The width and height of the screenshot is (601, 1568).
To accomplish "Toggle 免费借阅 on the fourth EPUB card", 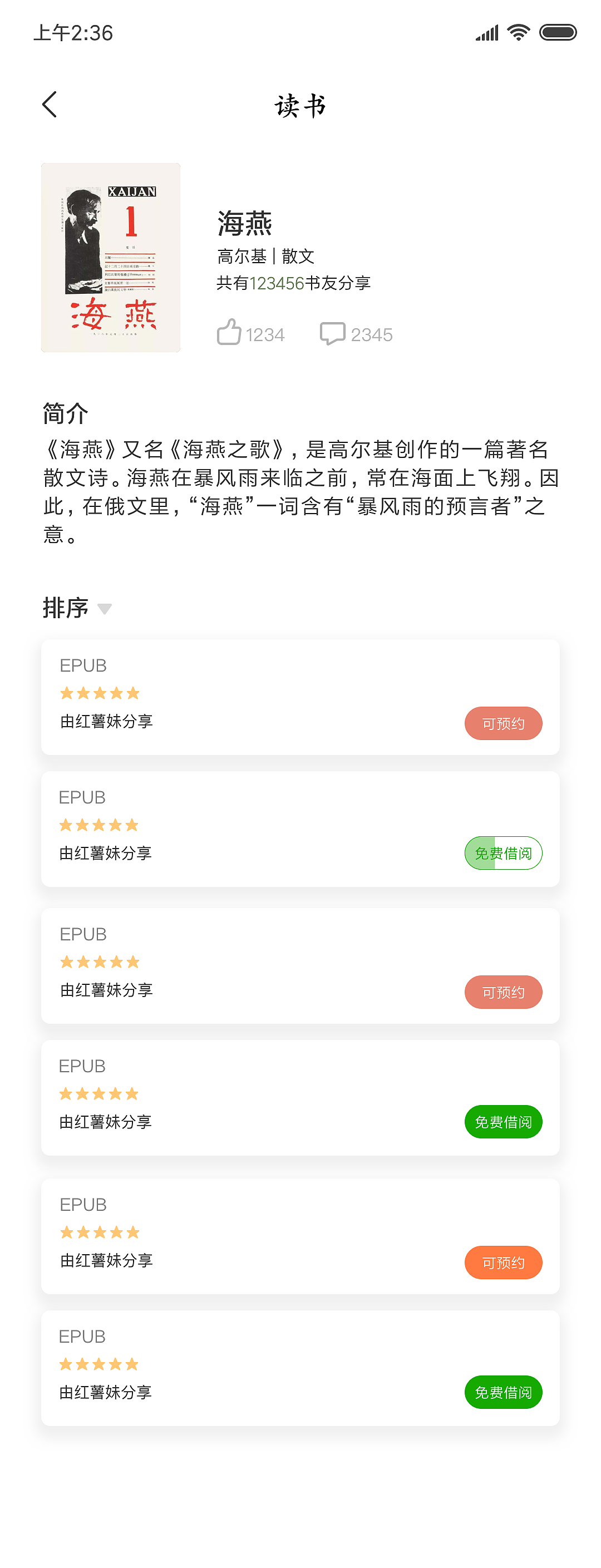I will pyautogui.click(x=503, y=1122).
